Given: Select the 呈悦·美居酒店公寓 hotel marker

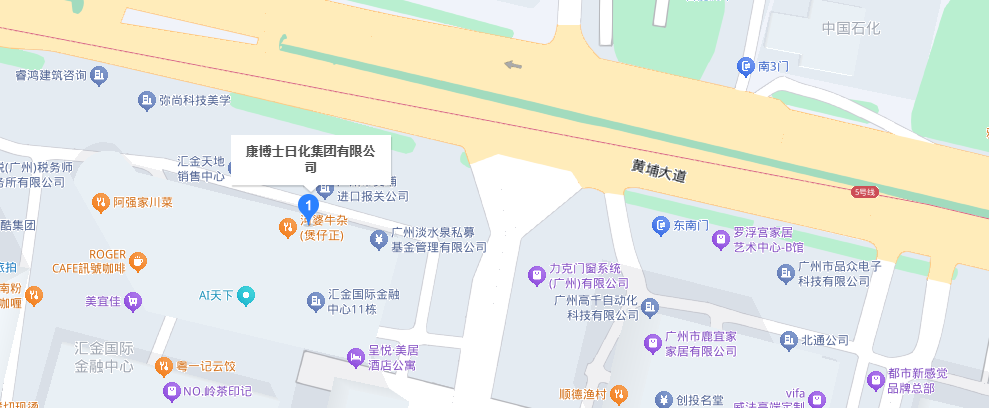Looking at the screenshot, I should coord(354,356).
